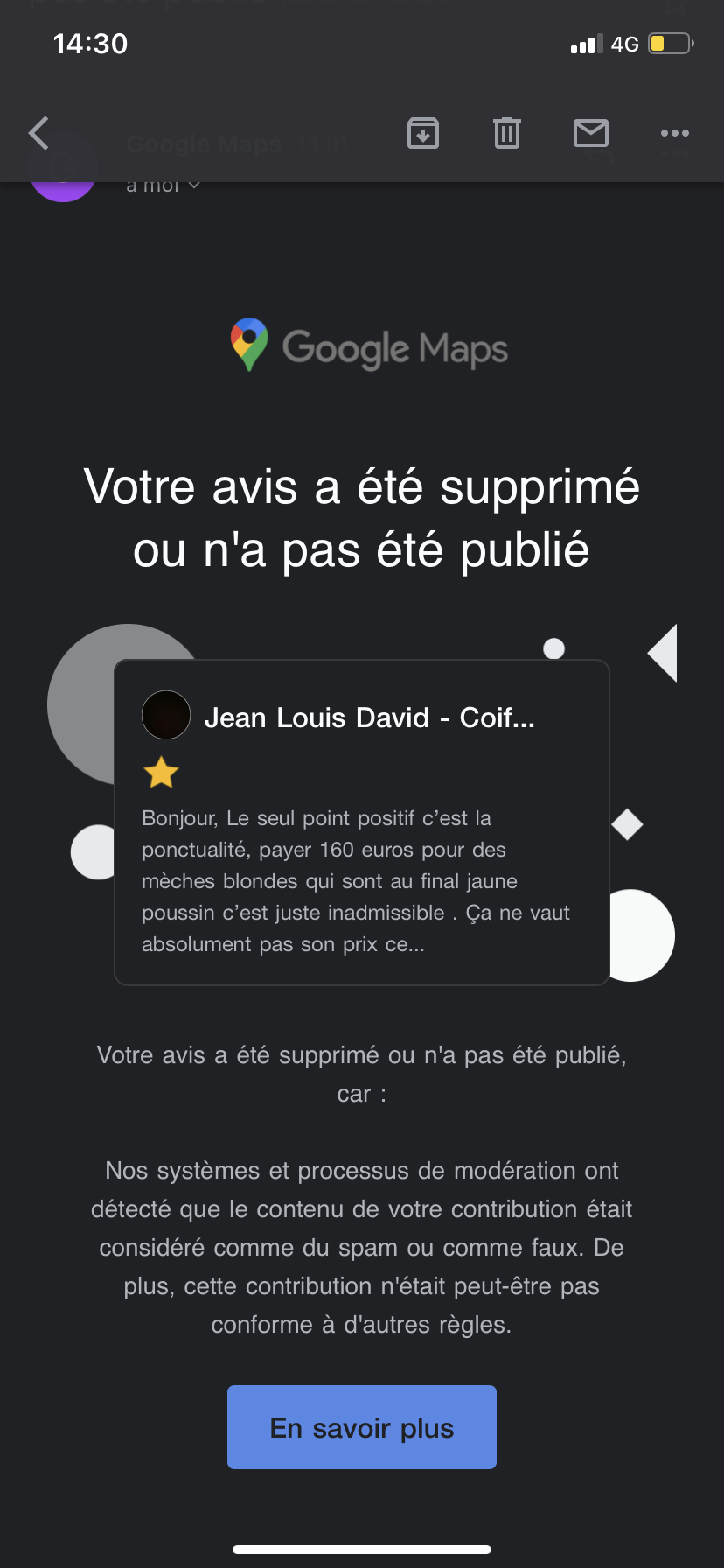This screenshot has height=1568, width=724.
Task: Delete this email with the trash icon
Action: (x=507, y=133)
